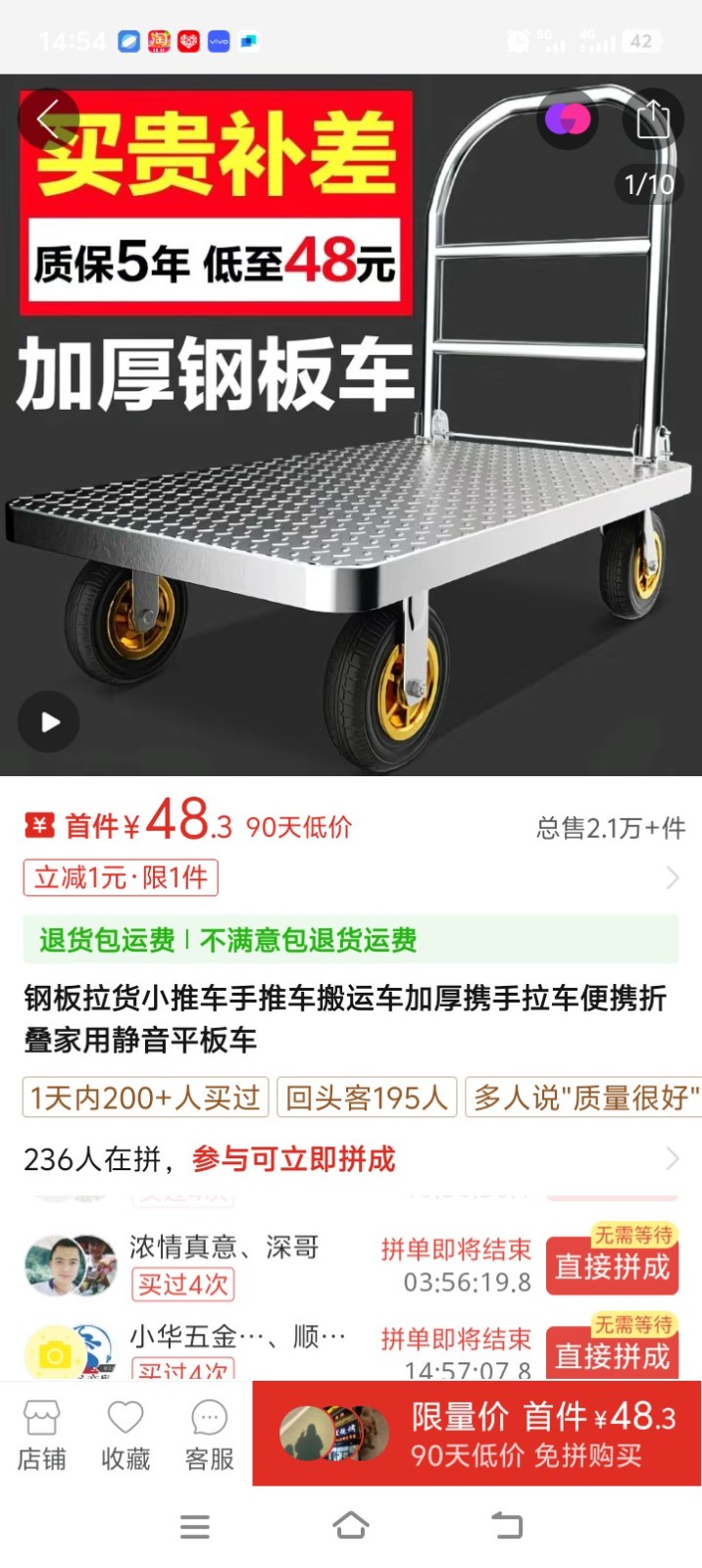Image resolution: width=702 pixels, height=1568 pixels.
Task: Expand the 236人在拼 group list
Action: (671, 1159)
